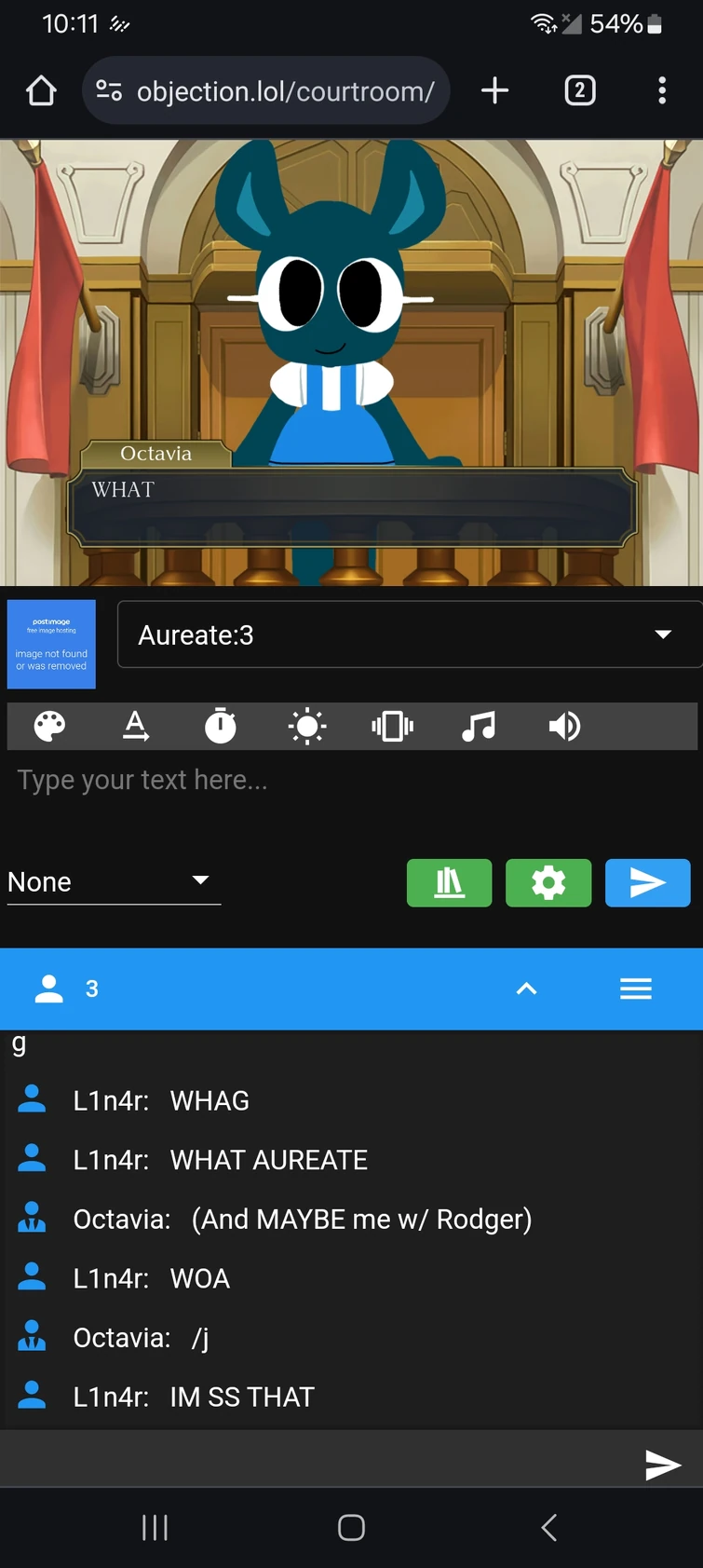Open the browser overflow menu
Viewport: 703px width, 1568px height.
pyautogui.click(x=662, y=90)
